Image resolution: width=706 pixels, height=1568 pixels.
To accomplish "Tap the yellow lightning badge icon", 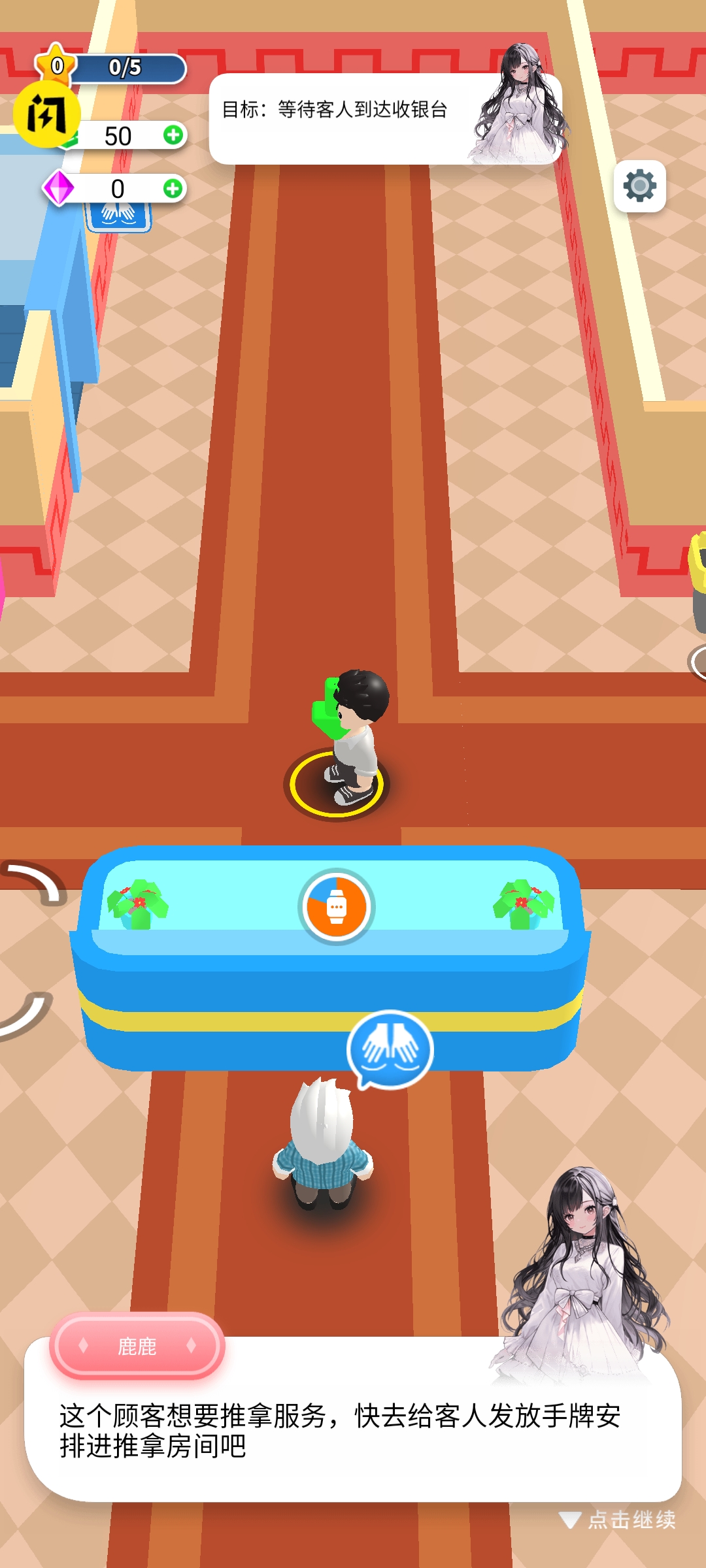I will (47, 114).
